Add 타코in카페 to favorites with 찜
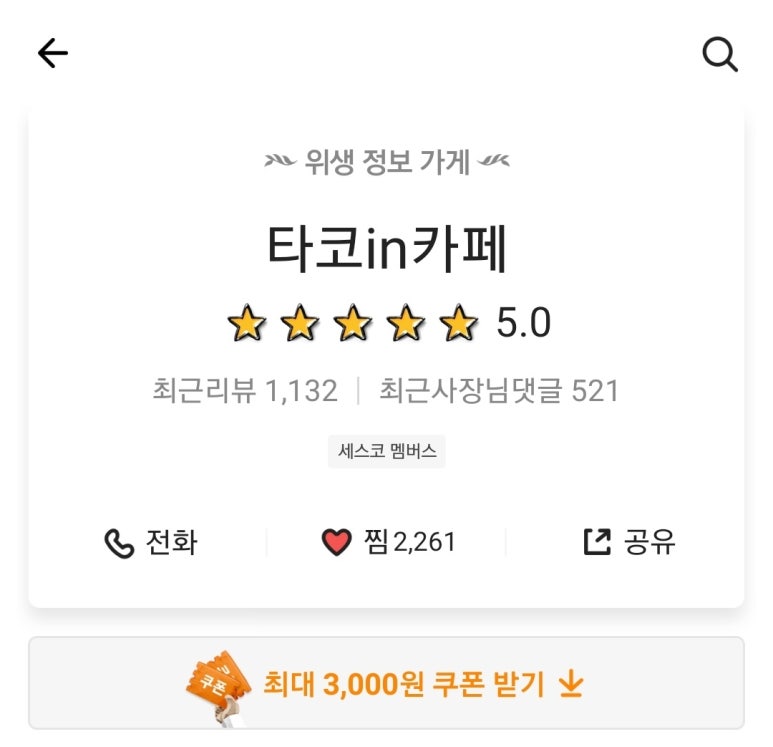This screenshot has height=747, width=773. click(387, 543)
